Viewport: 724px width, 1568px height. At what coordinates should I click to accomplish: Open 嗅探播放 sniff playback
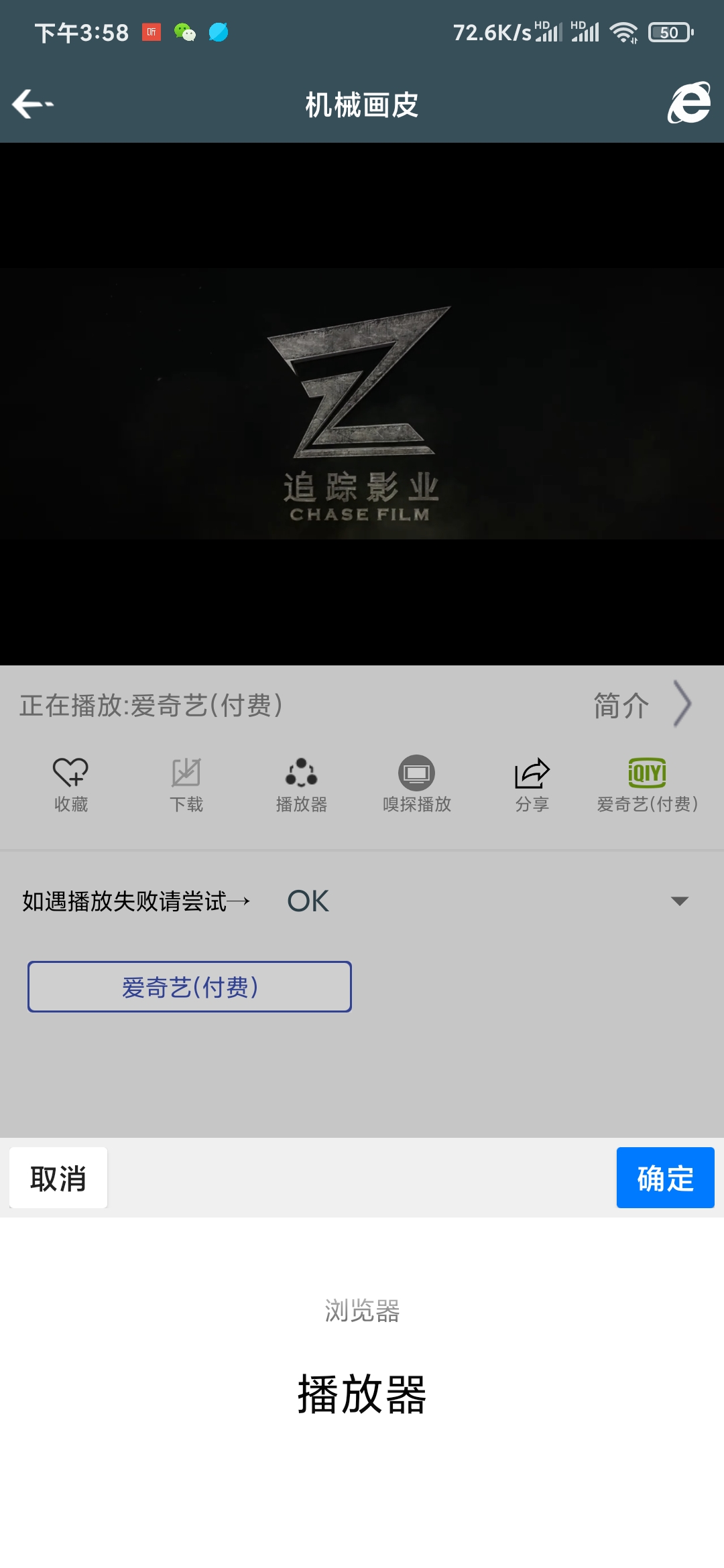[x=416, y=784]
